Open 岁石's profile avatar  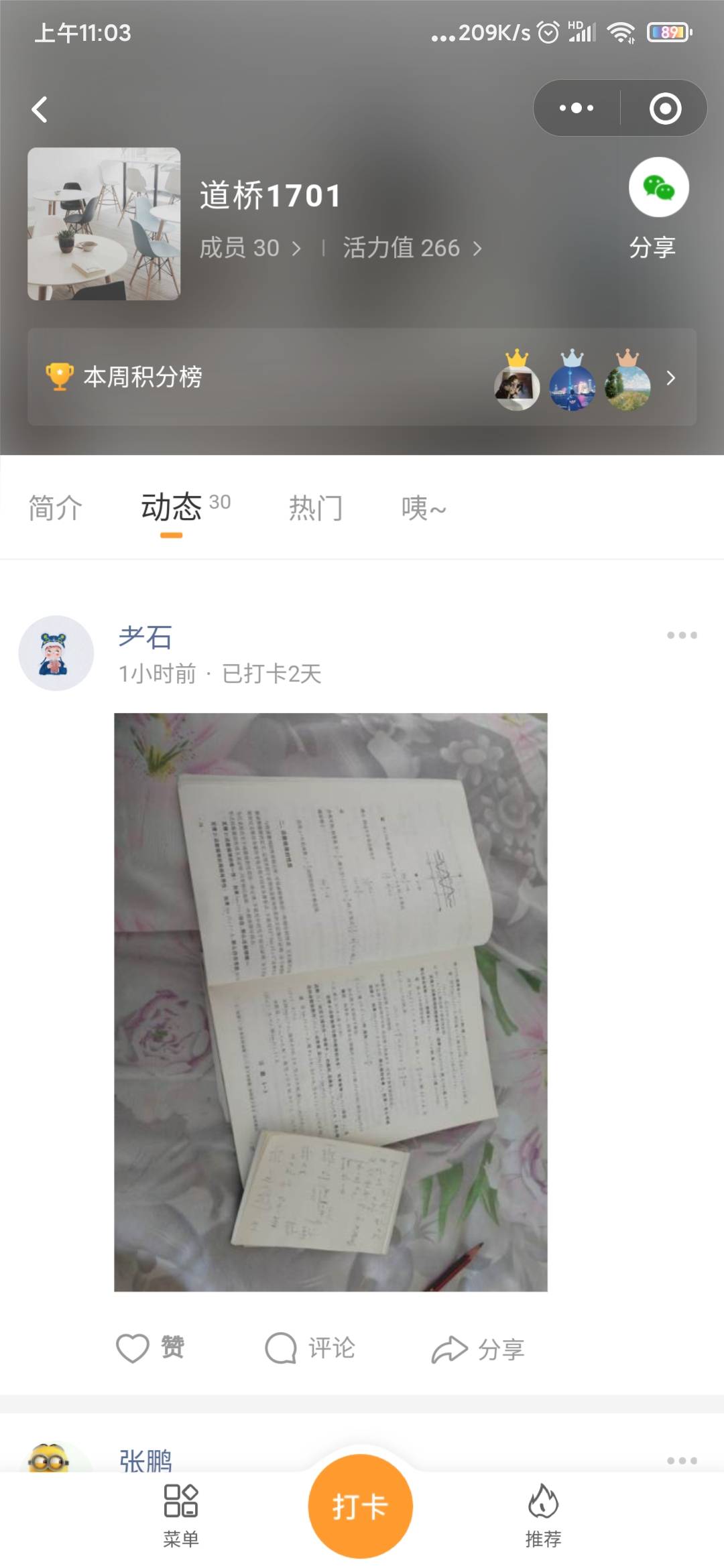[x=56, y=653]
